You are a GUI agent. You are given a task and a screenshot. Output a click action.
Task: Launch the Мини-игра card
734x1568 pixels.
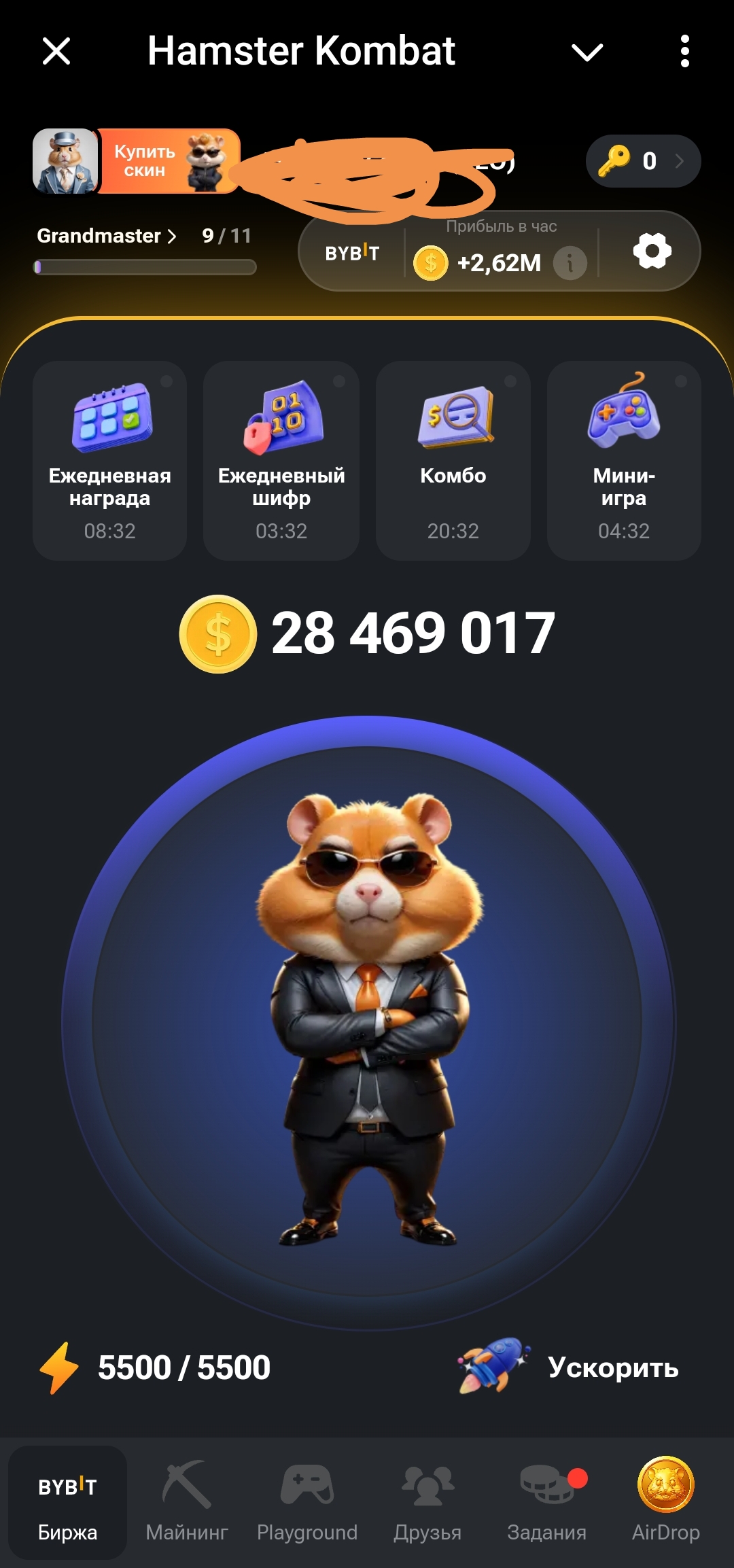click(x=624, y=461)
